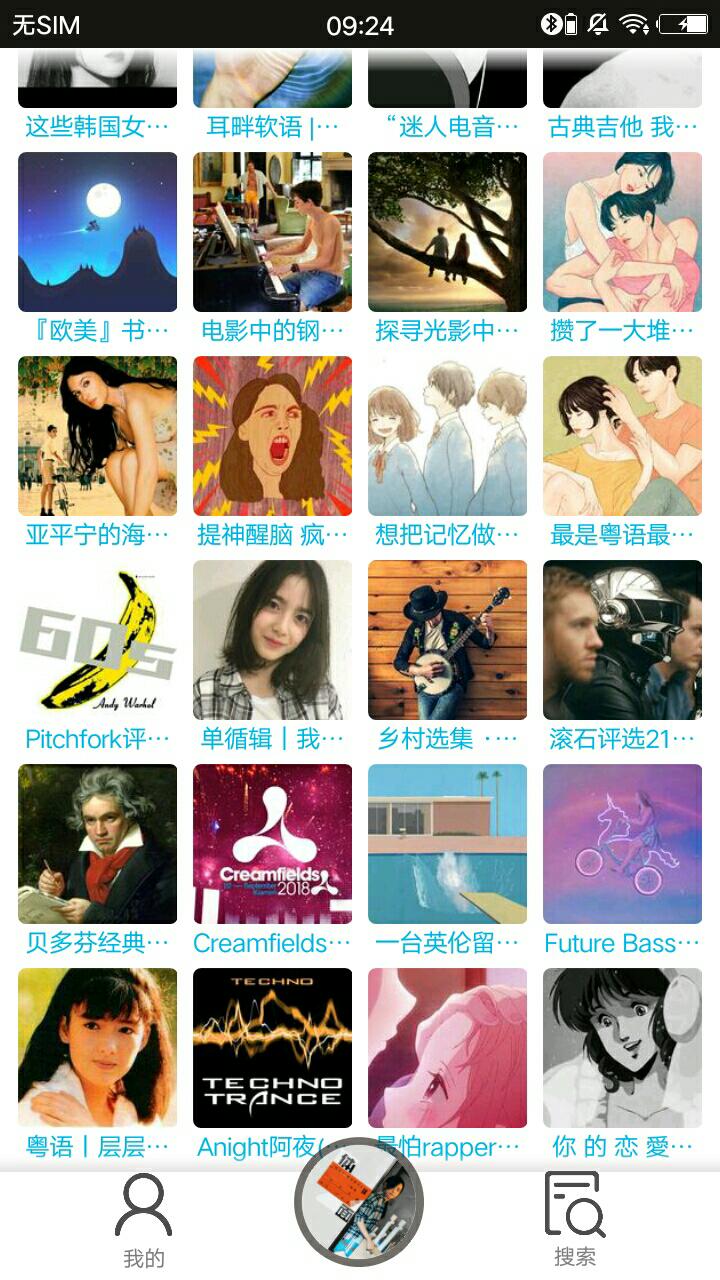Open the screaming face 提神醒脑 cover
Viewport: 720px width, 1280px height.
point(272,436)
